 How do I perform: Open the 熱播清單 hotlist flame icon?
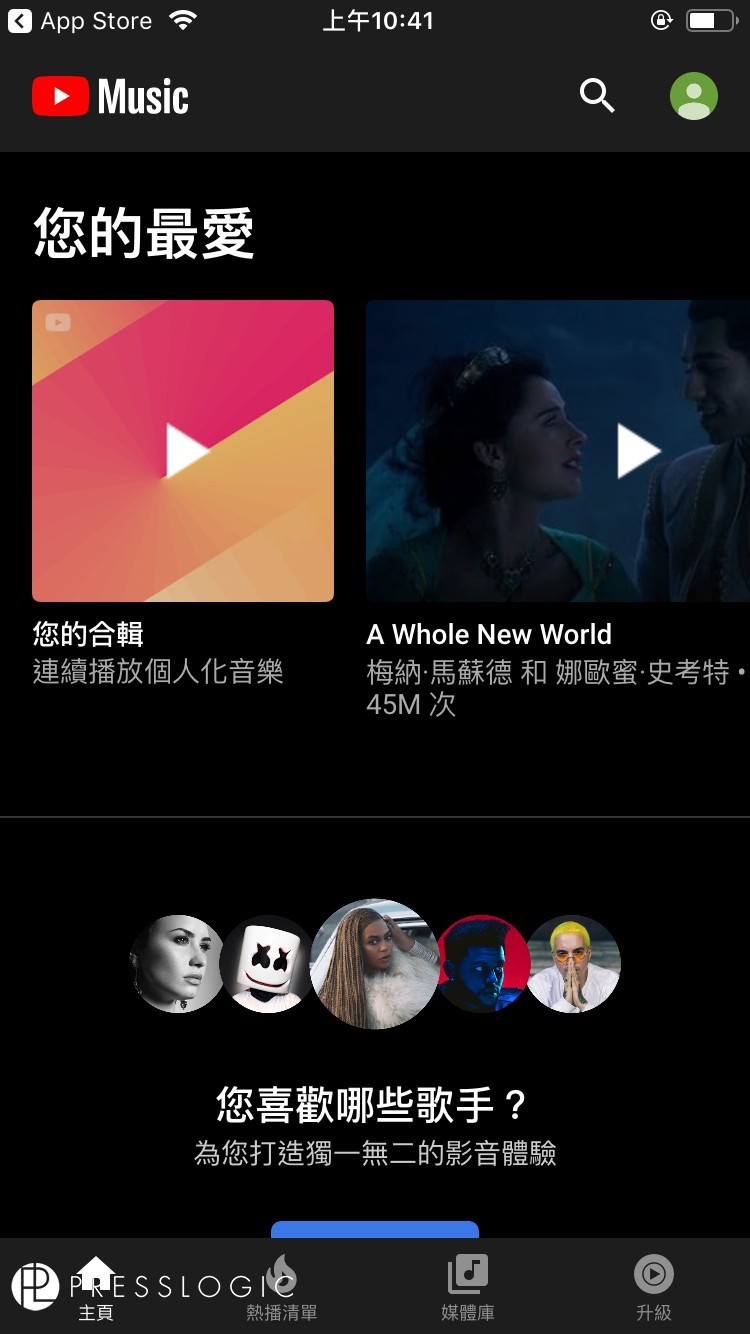pyautogui.click(x=280, y=1273)
